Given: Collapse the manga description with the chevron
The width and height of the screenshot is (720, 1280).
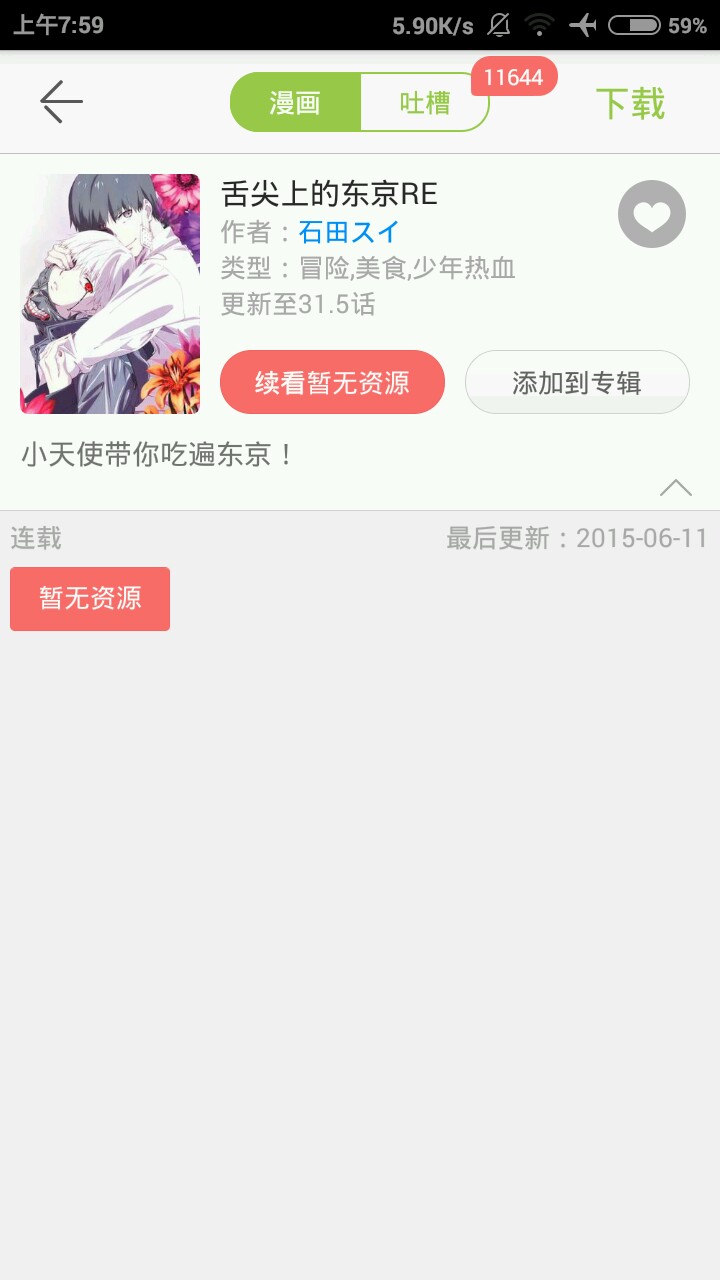Looking at the screenshot, I should 676,487.
